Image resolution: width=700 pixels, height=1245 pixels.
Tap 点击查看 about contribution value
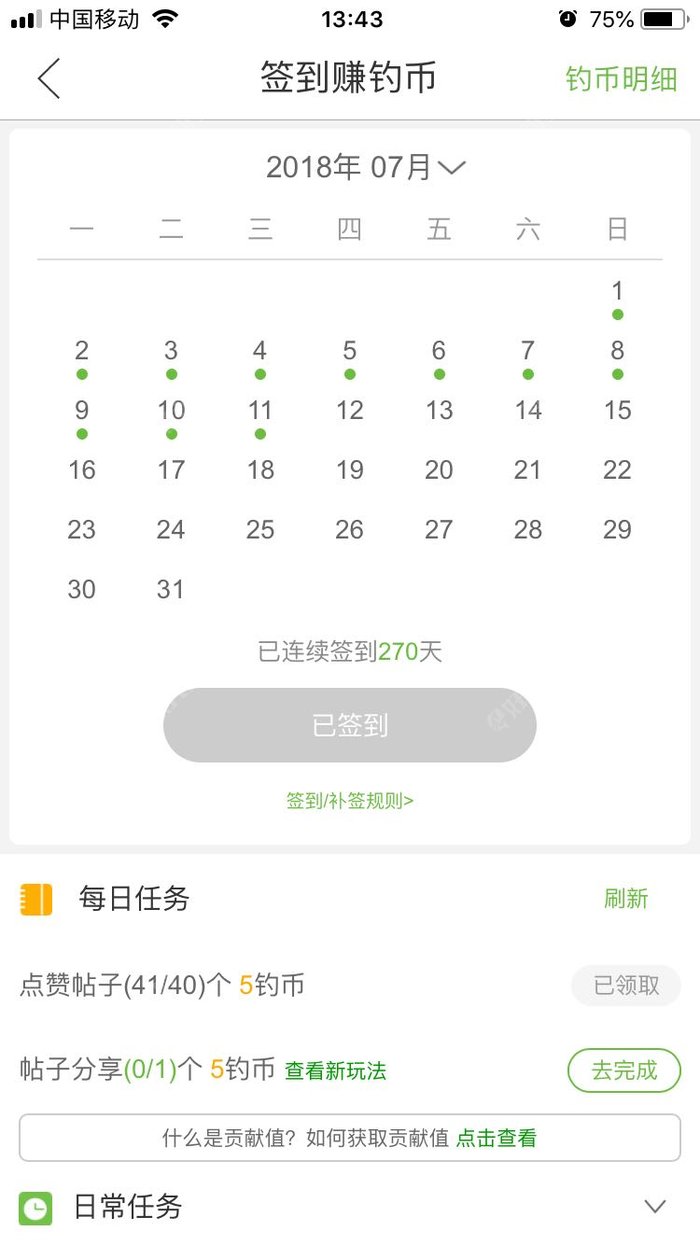pos(496,1138)
